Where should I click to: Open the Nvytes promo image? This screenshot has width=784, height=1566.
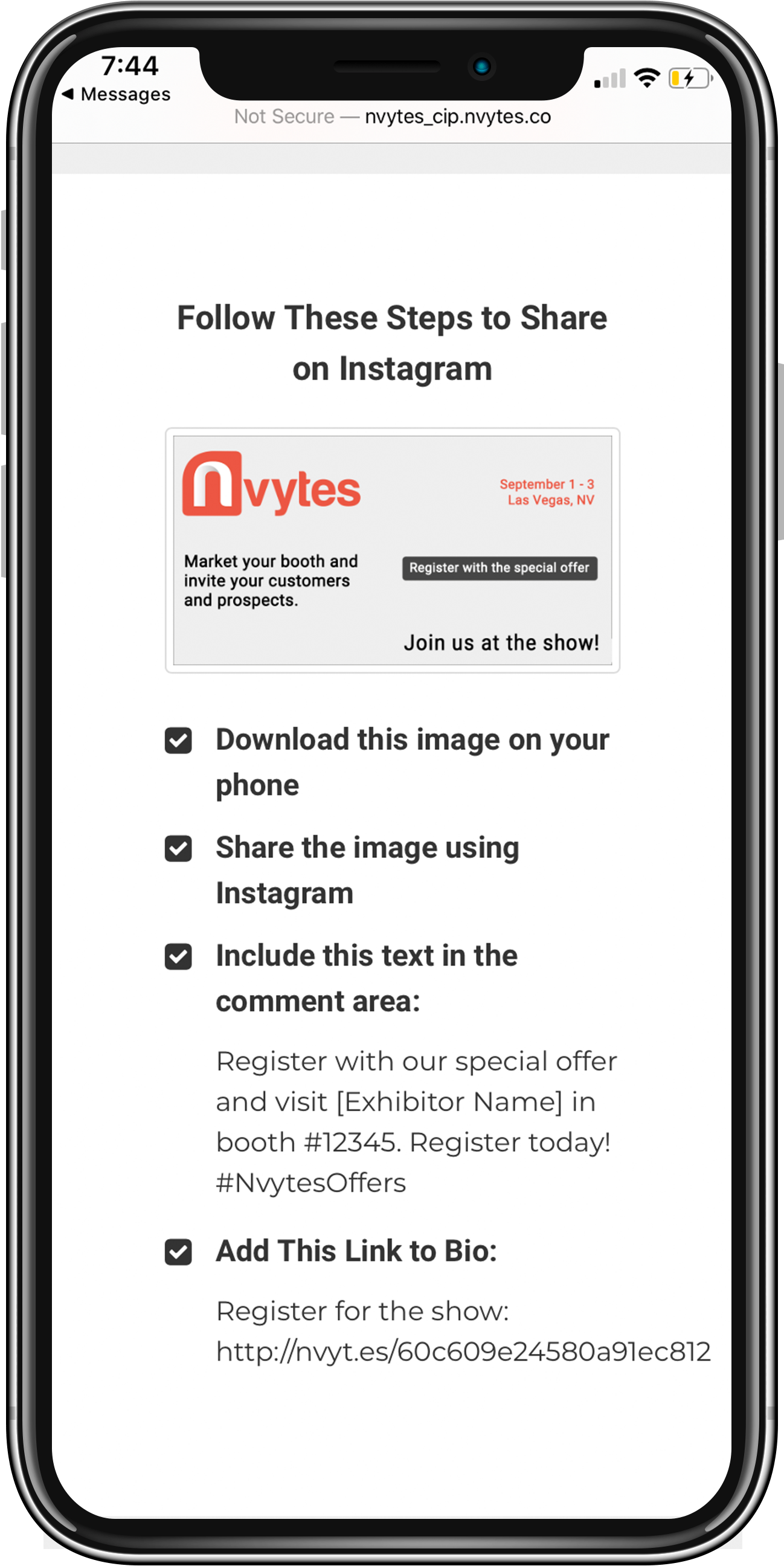393,550
